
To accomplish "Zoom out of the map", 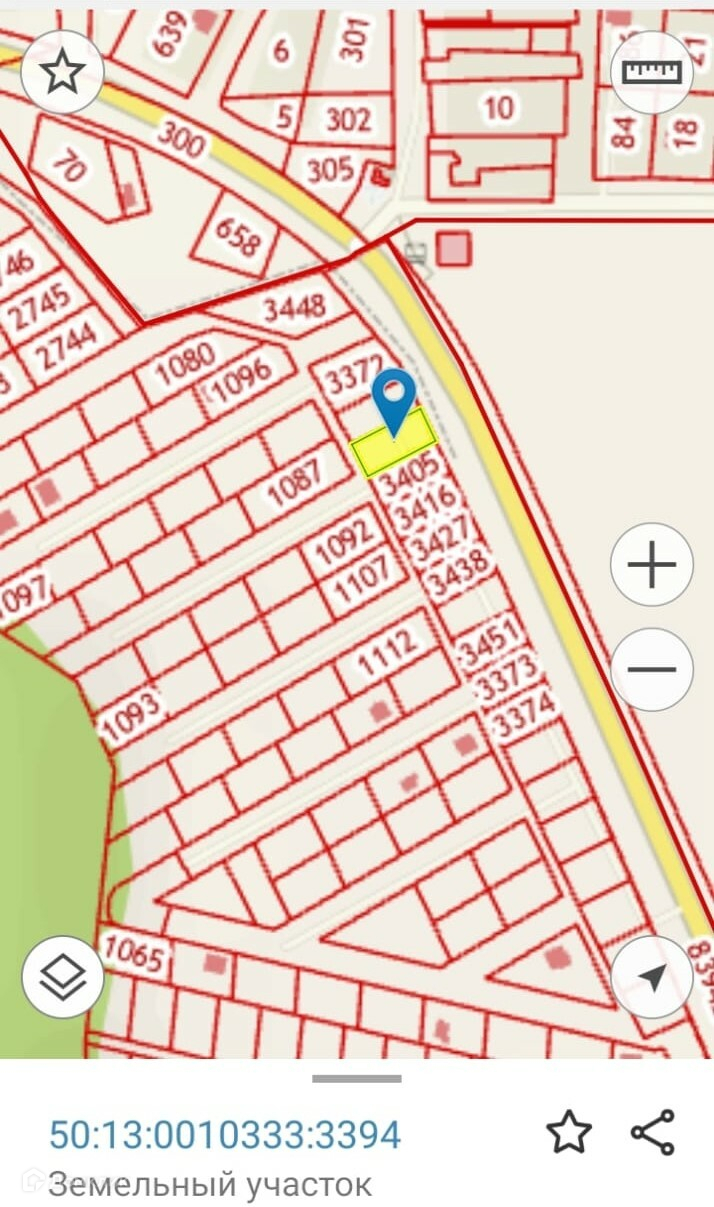I will click(x=651, y=669).
